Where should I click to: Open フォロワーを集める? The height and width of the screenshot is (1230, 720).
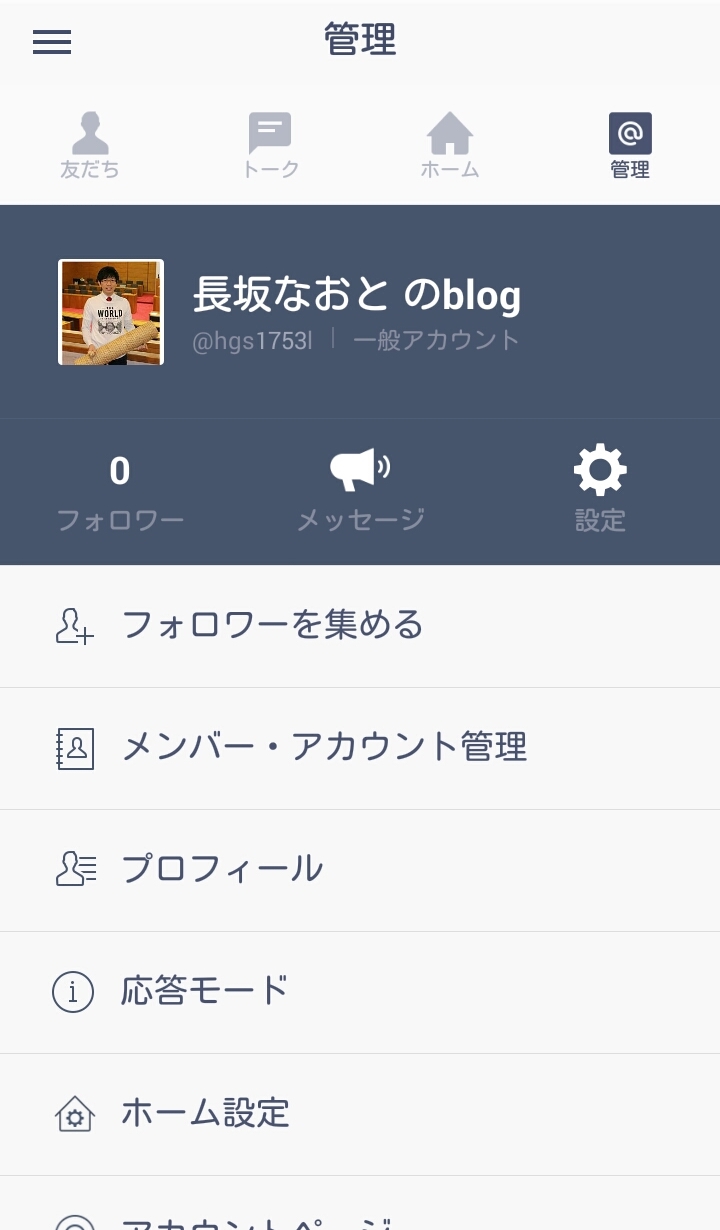coord(360,626)
